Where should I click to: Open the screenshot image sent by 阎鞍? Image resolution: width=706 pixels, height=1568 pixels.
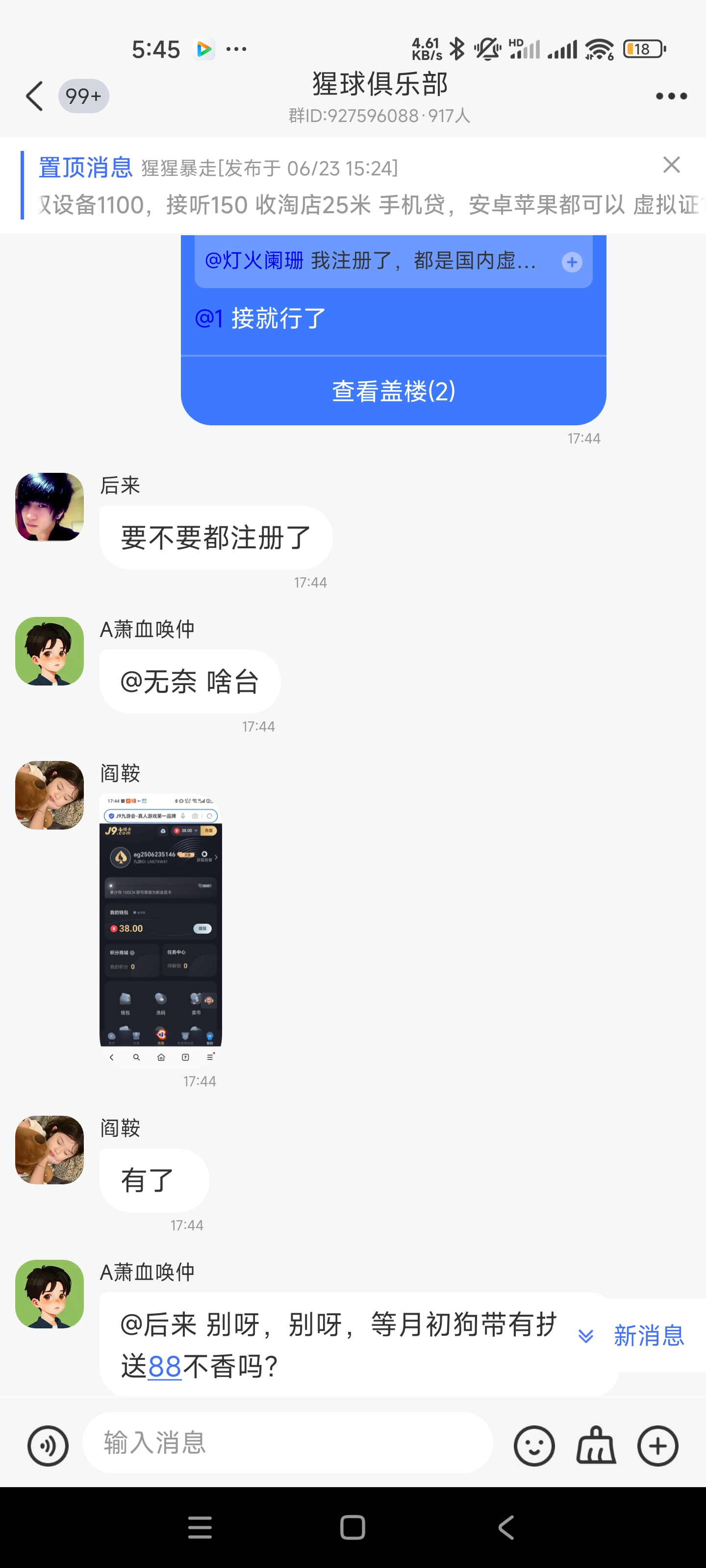coord(161,930)
